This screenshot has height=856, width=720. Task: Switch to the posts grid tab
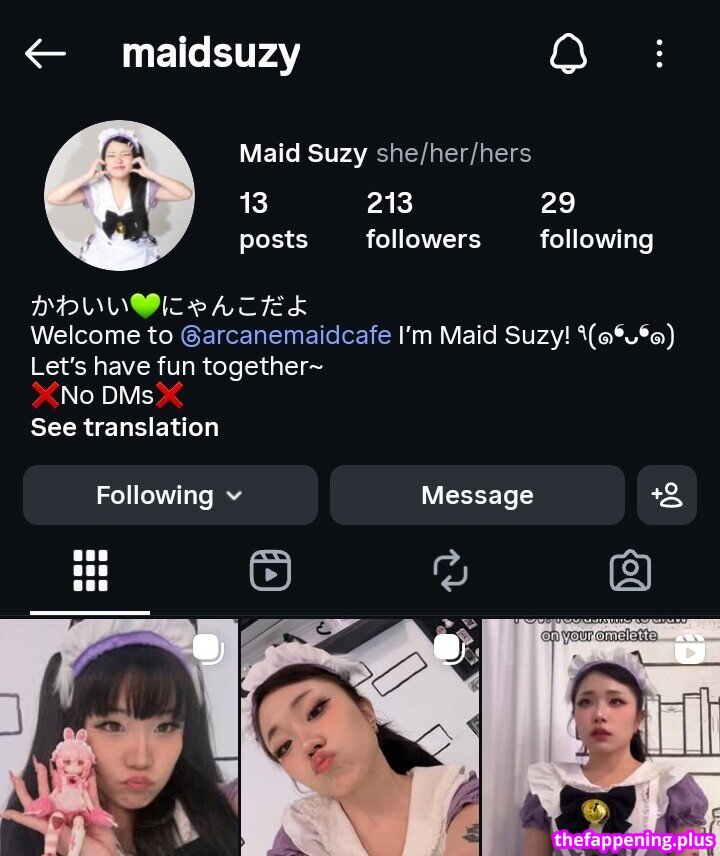(90, 571)
